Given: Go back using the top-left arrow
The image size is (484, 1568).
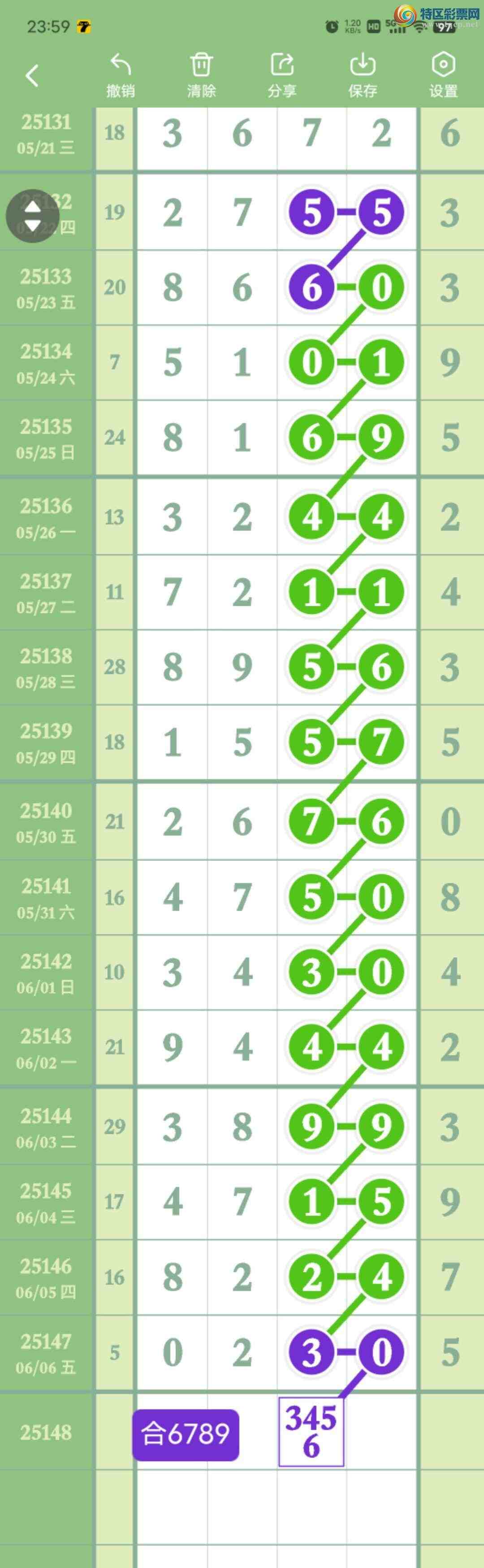Looking at the screenshot, I should click(x=32, y=75).
